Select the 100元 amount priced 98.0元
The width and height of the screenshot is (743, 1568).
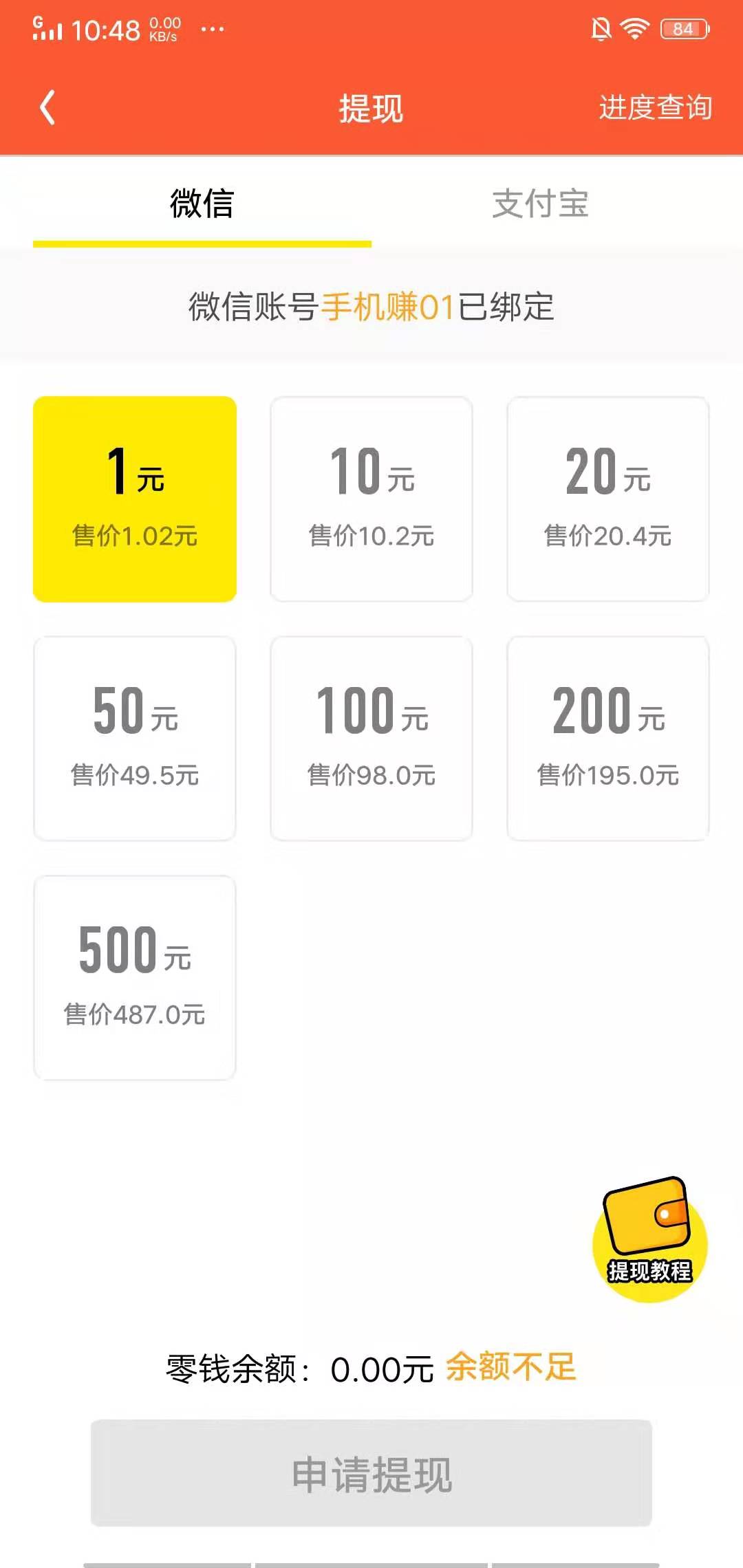coord(371,739)
